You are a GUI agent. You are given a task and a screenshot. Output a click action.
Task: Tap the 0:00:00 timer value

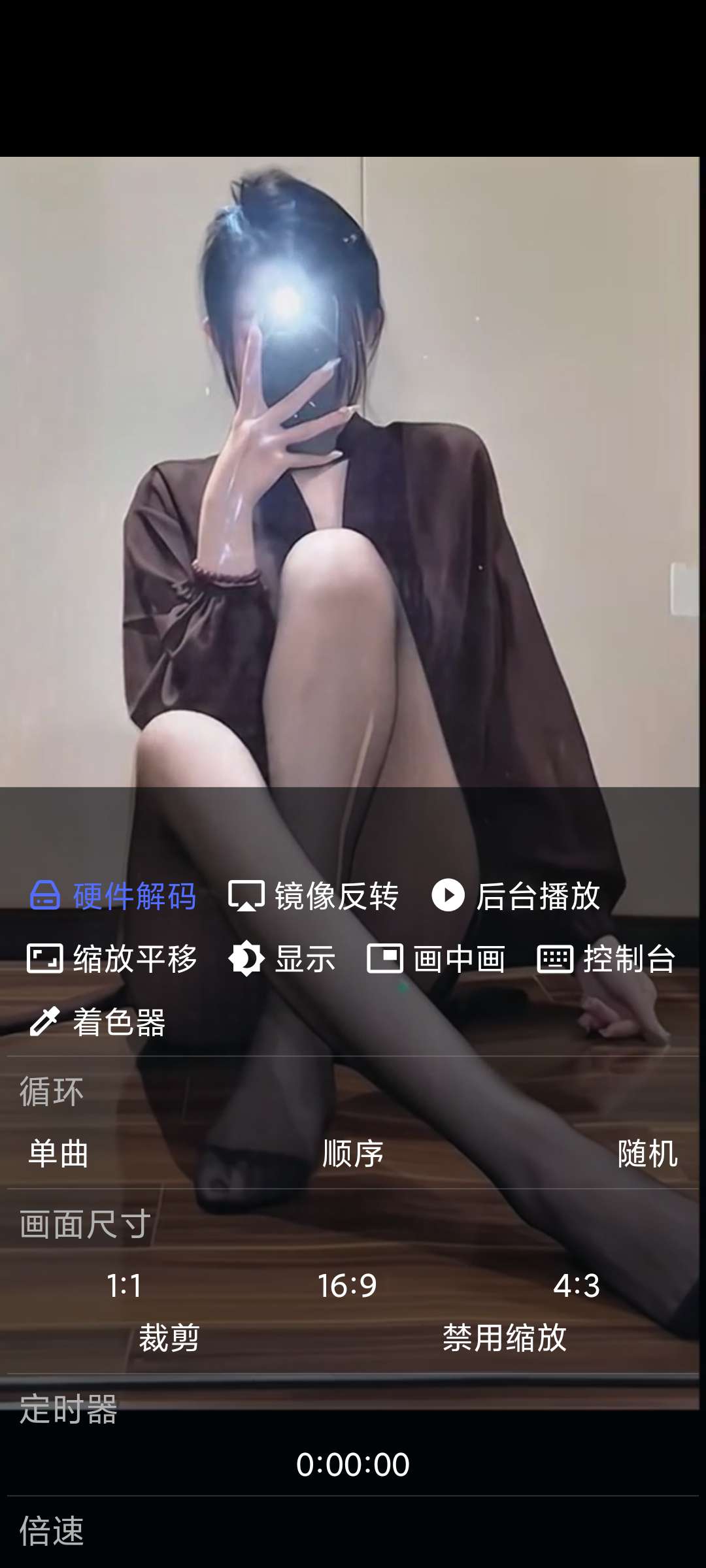click(x=353, y=1465)
